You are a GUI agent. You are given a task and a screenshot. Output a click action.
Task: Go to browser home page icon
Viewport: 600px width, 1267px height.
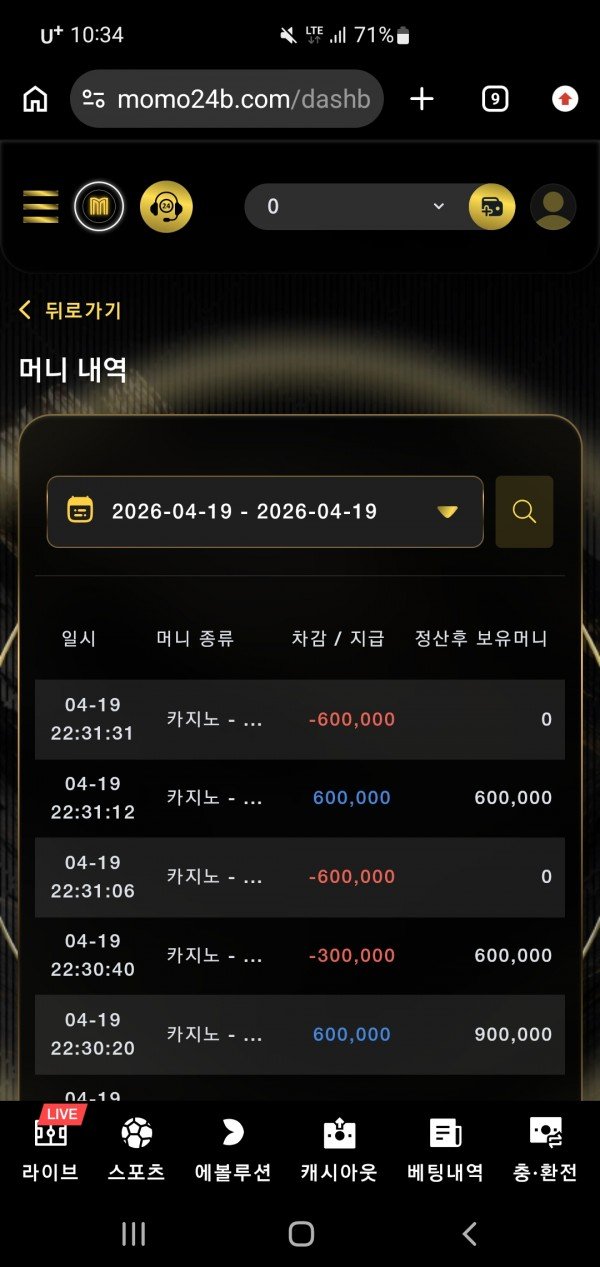(x=35, y=99)
